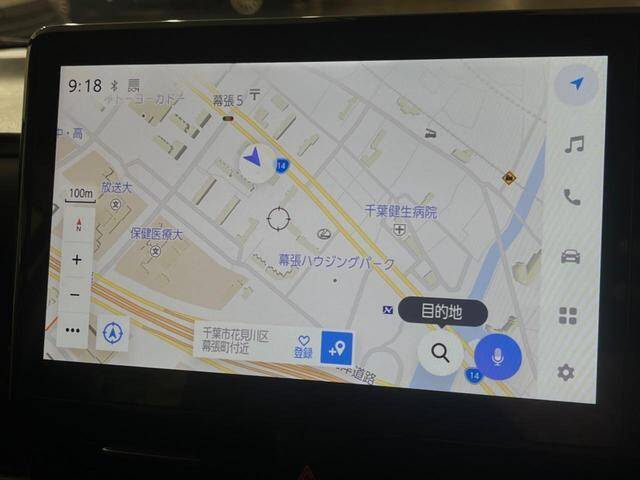Switch to the music tab
The image size is (640, 480).
574,145
